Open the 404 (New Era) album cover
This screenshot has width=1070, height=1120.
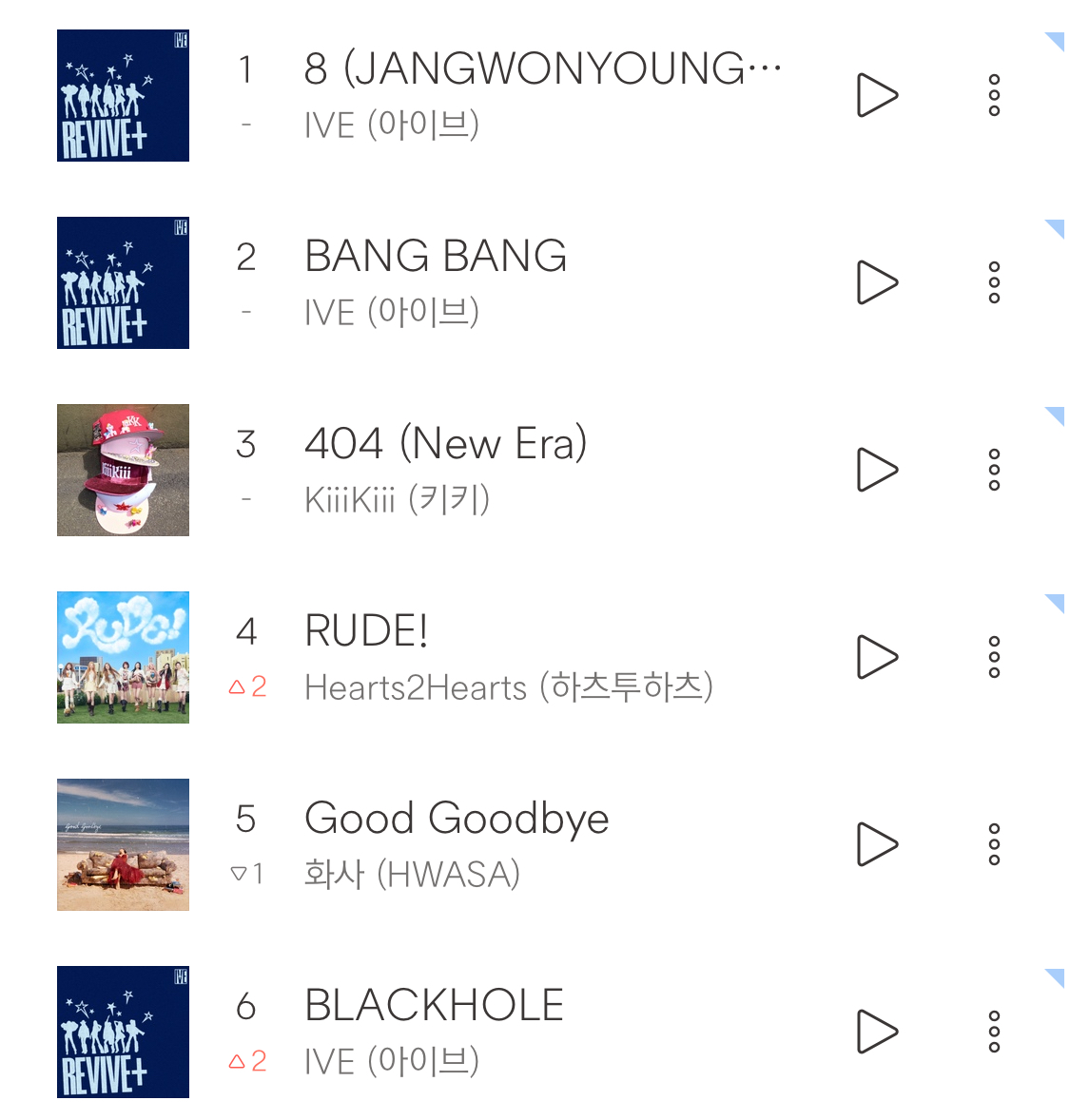123,470
